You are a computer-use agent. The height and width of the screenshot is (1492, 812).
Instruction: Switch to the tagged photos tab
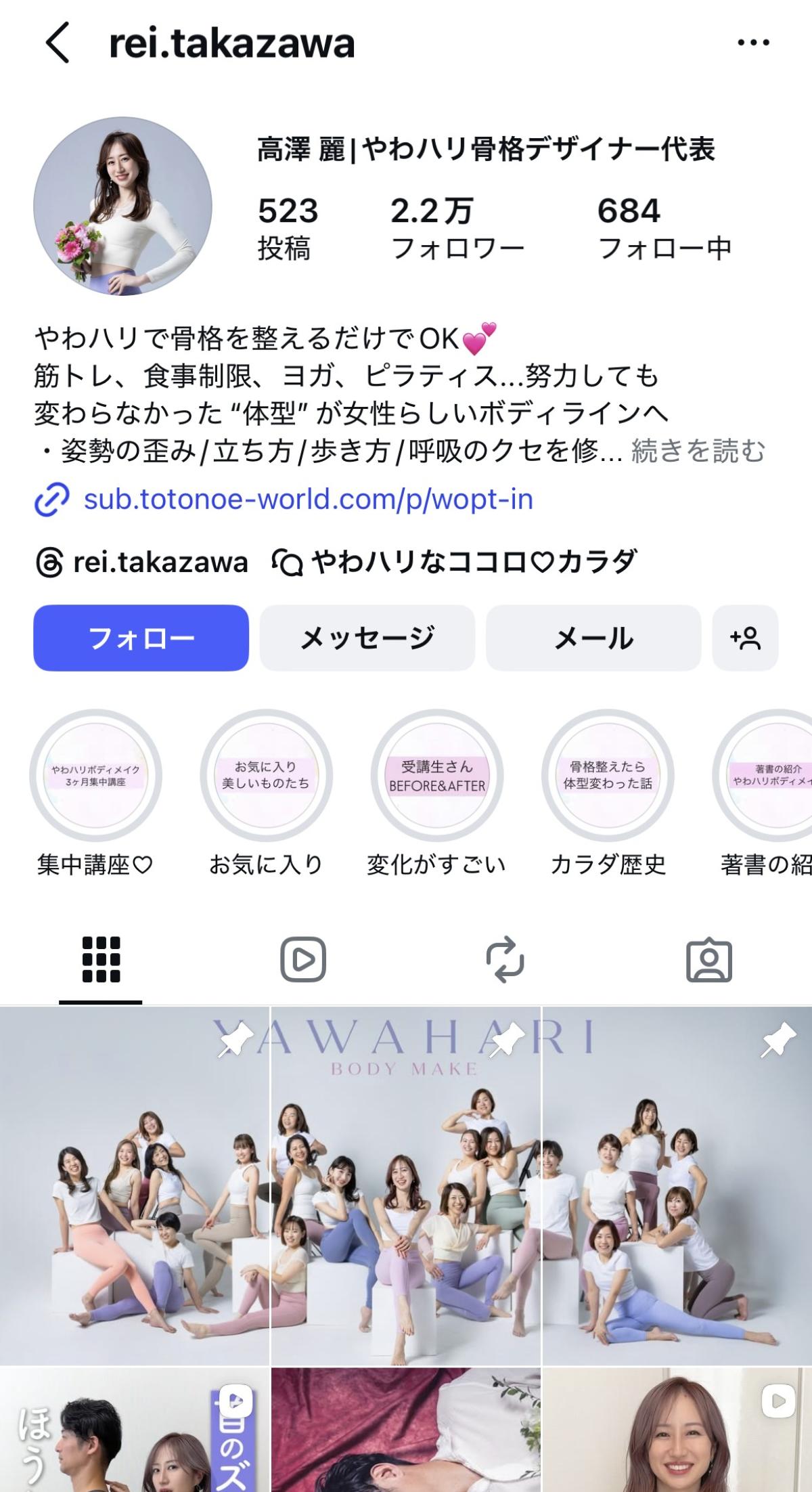[708, 959]
